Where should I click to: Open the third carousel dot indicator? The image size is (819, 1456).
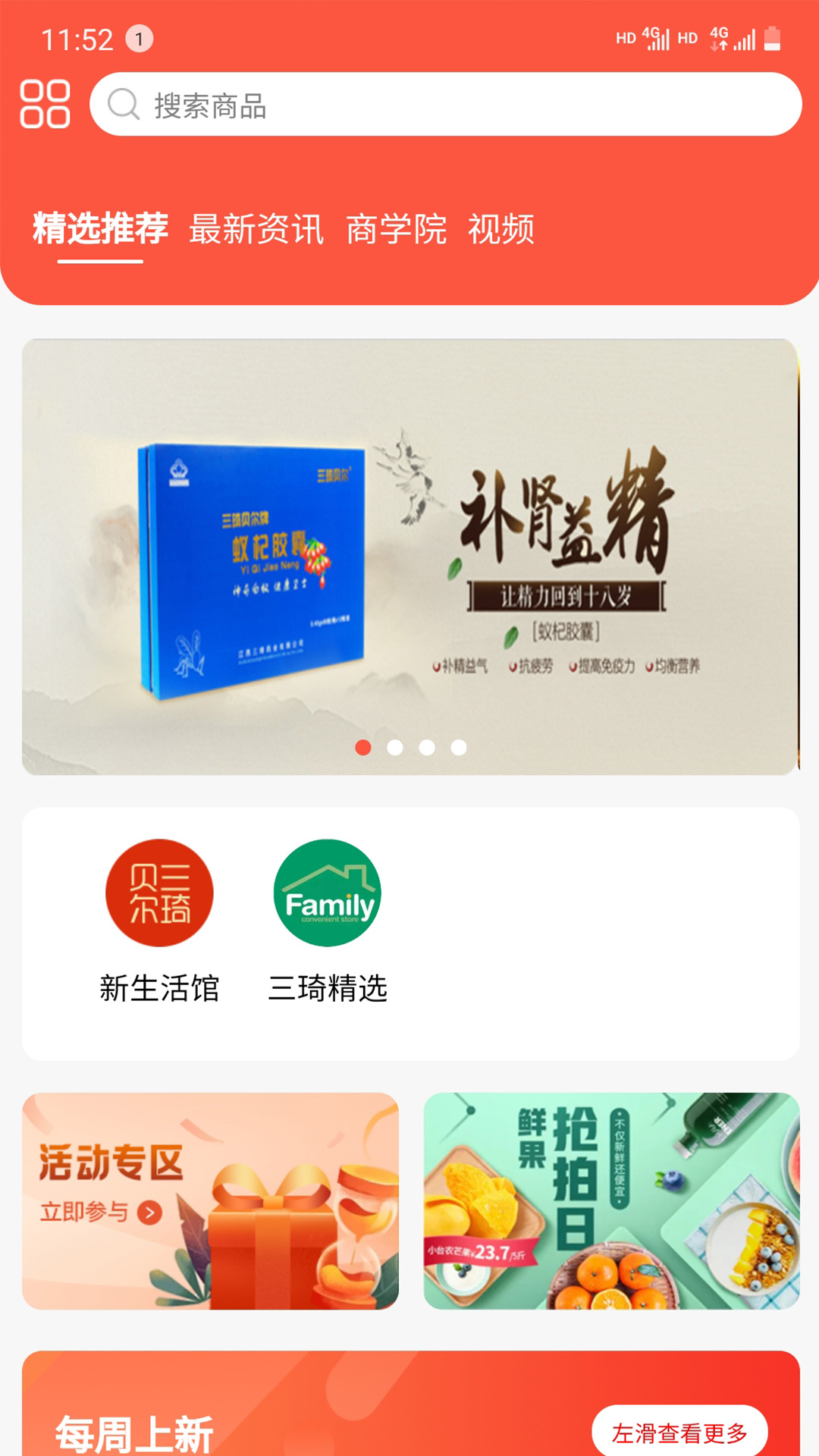point(426,747)
